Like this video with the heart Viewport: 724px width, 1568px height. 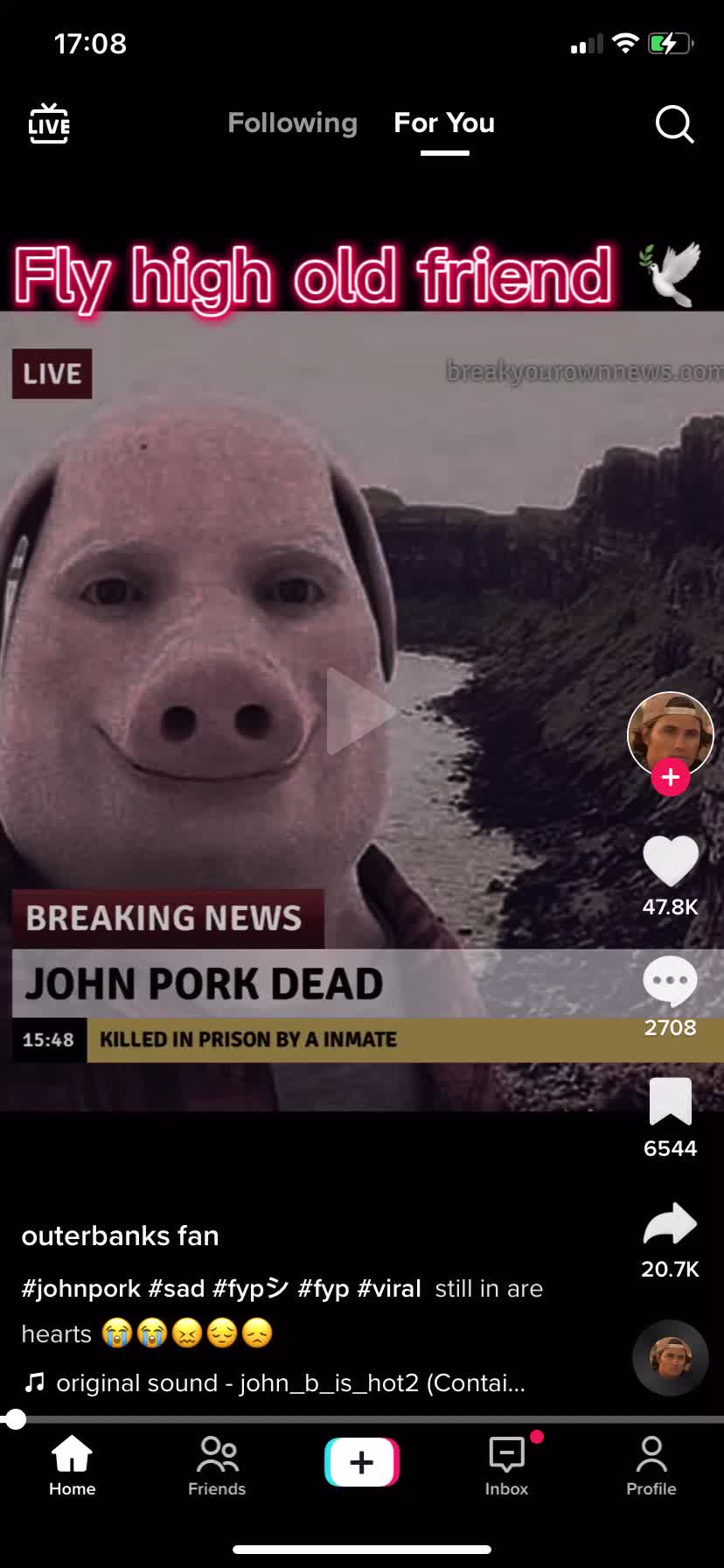tap(671, 860)
